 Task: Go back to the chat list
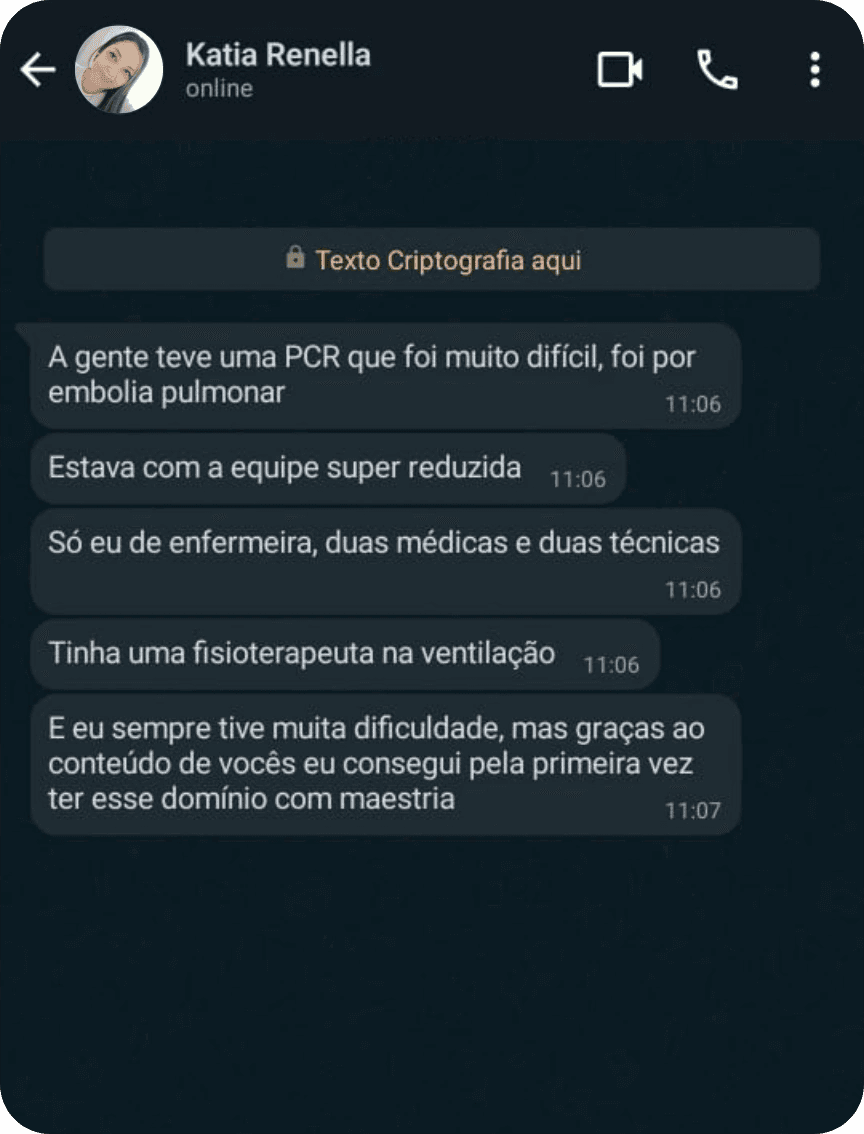(x=38, y=70)
